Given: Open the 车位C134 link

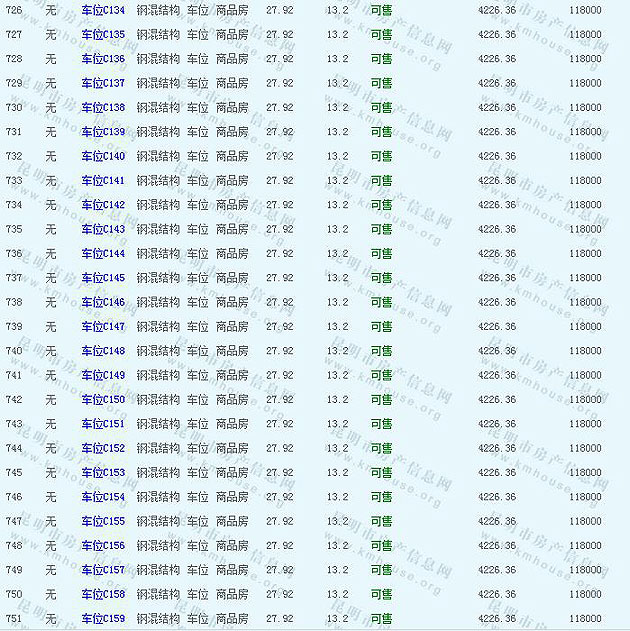Looking at the screenshot, I should point(103,10).
